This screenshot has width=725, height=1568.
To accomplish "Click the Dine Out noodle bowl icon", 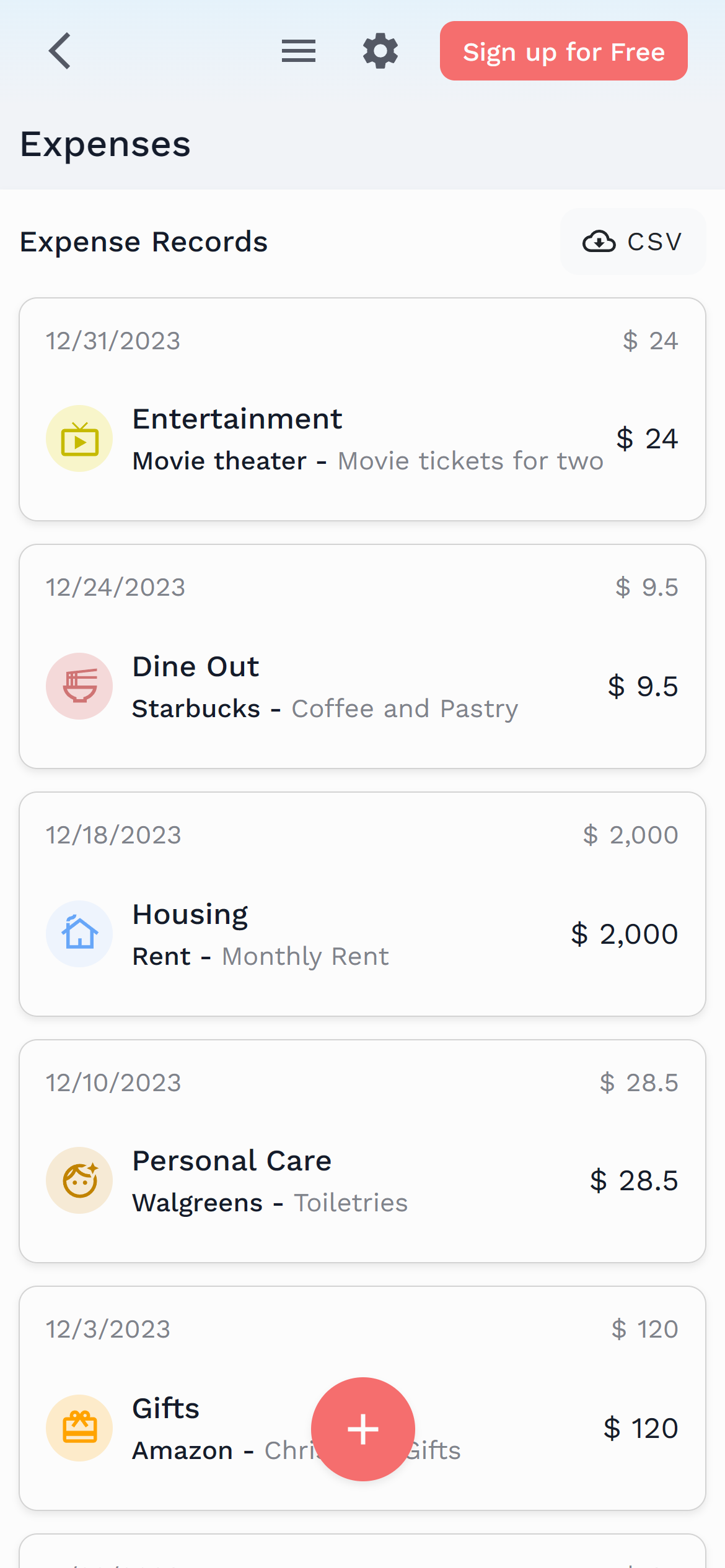I will click(79, 686).
